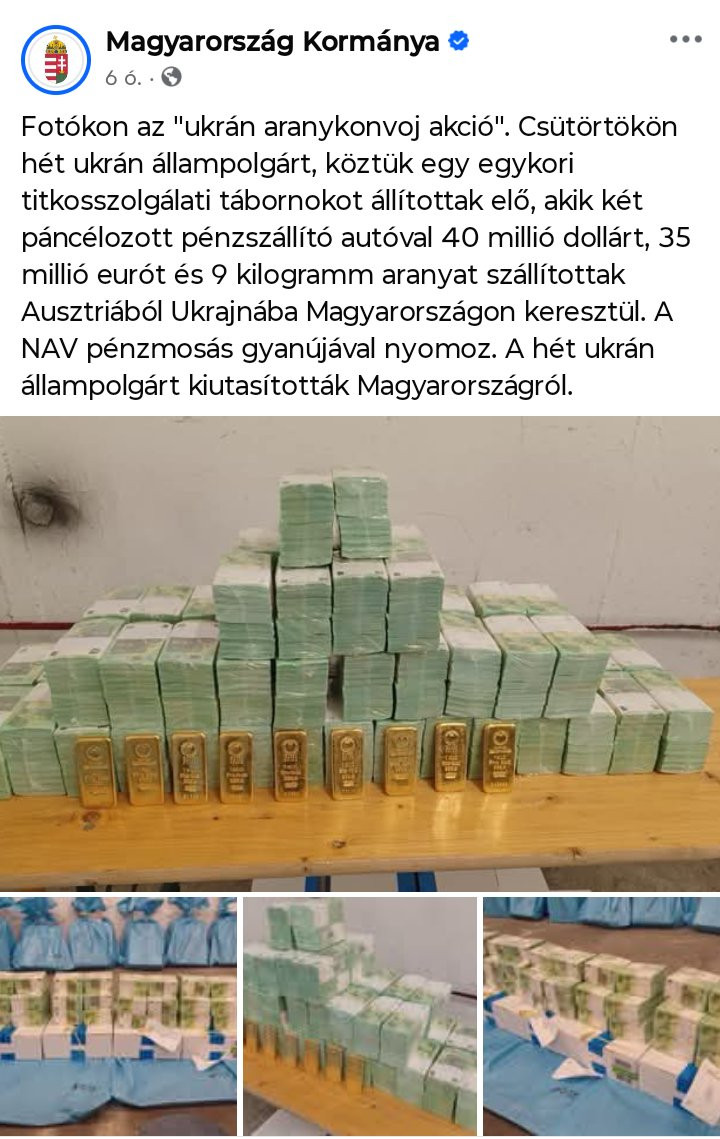This screenshot has height=1139, width=720.
Task: Open Magyarország Kormánya profile picture
Action: pos(56,60)
